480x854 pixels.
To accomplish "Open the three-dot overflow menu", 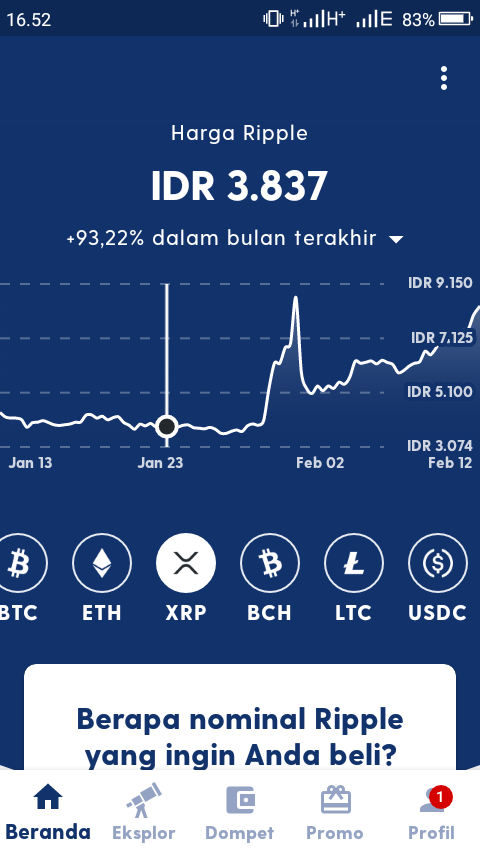I will [444, 78].
